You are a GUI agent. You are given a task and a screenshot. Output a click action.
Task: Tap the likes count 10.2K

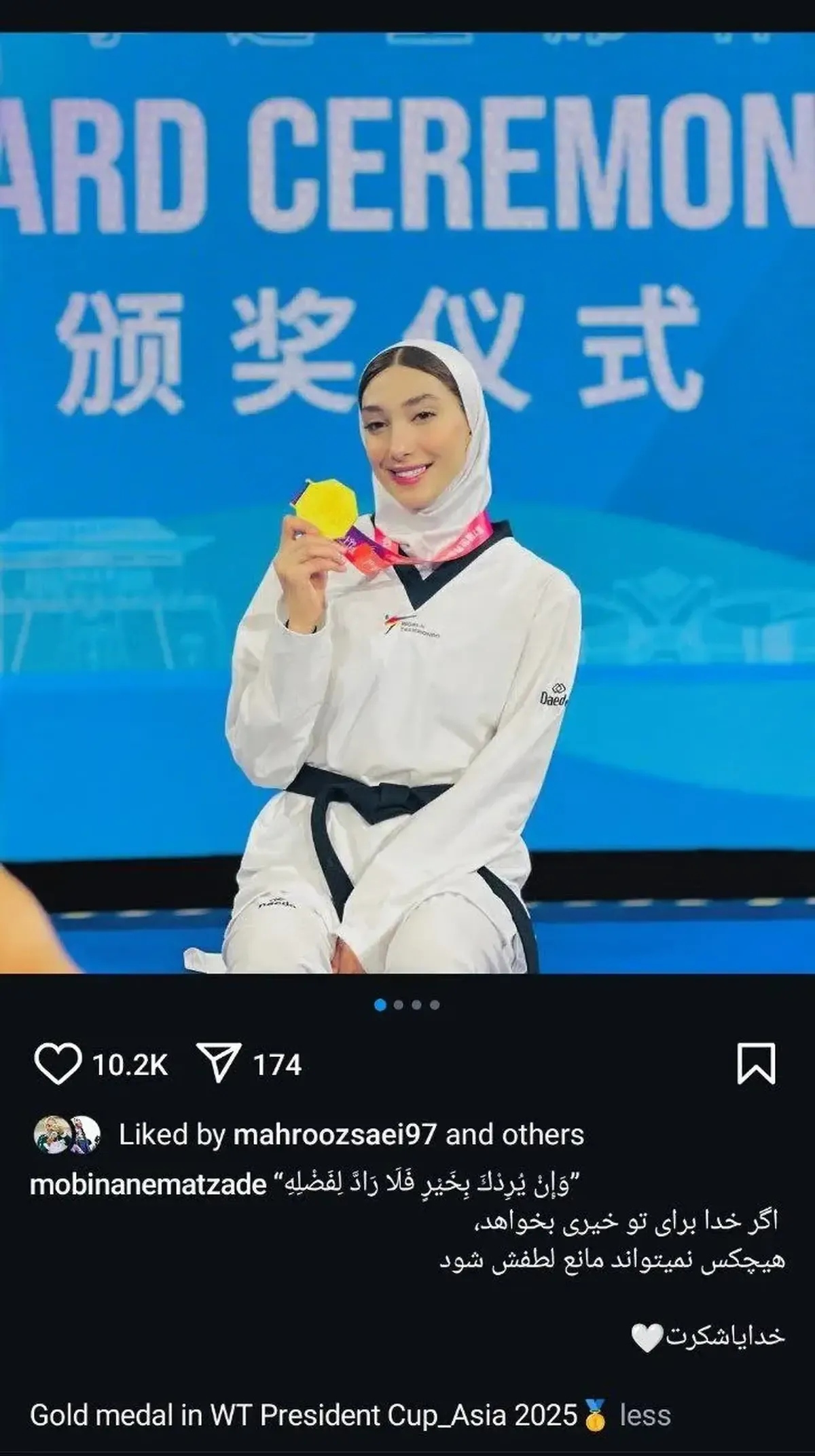point(130,1064)
